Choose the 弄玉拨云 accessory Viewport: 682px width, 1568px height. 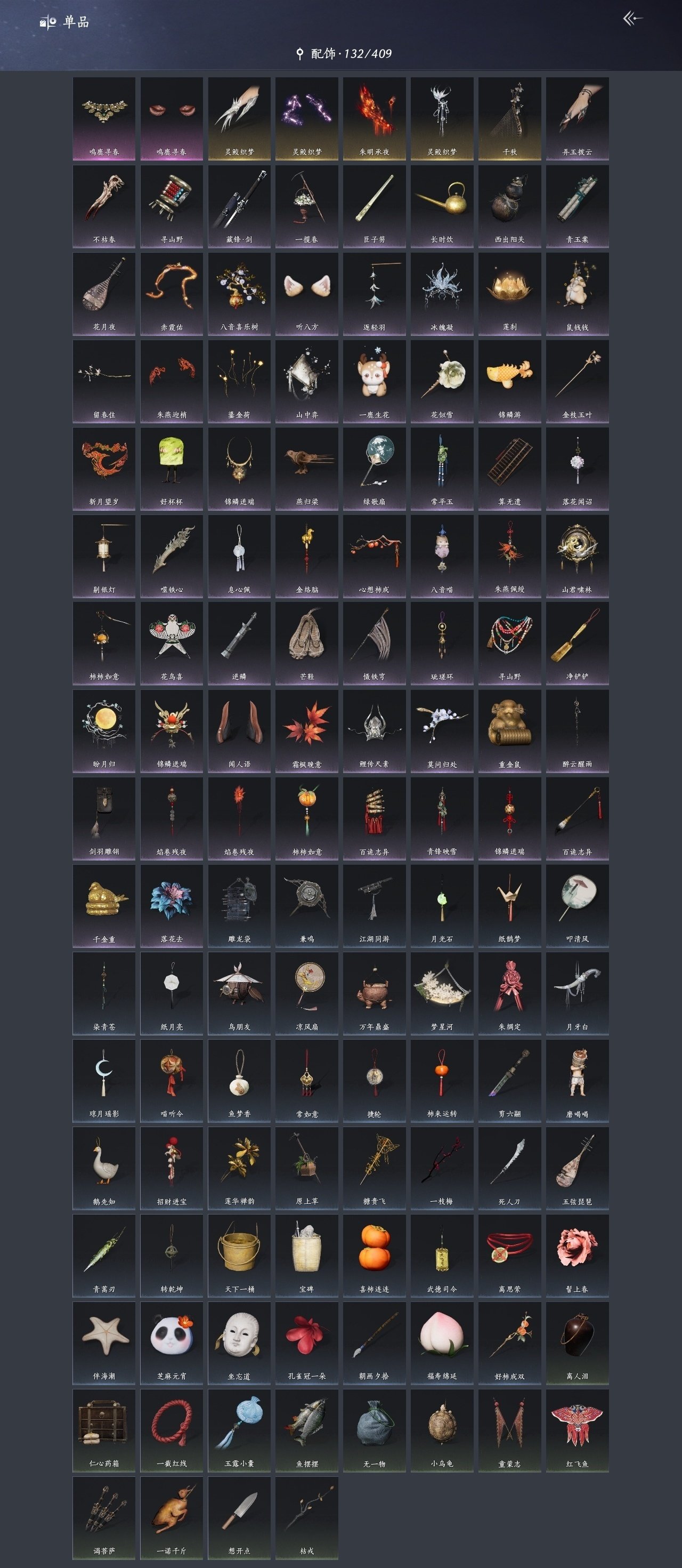tap(577, 119)
